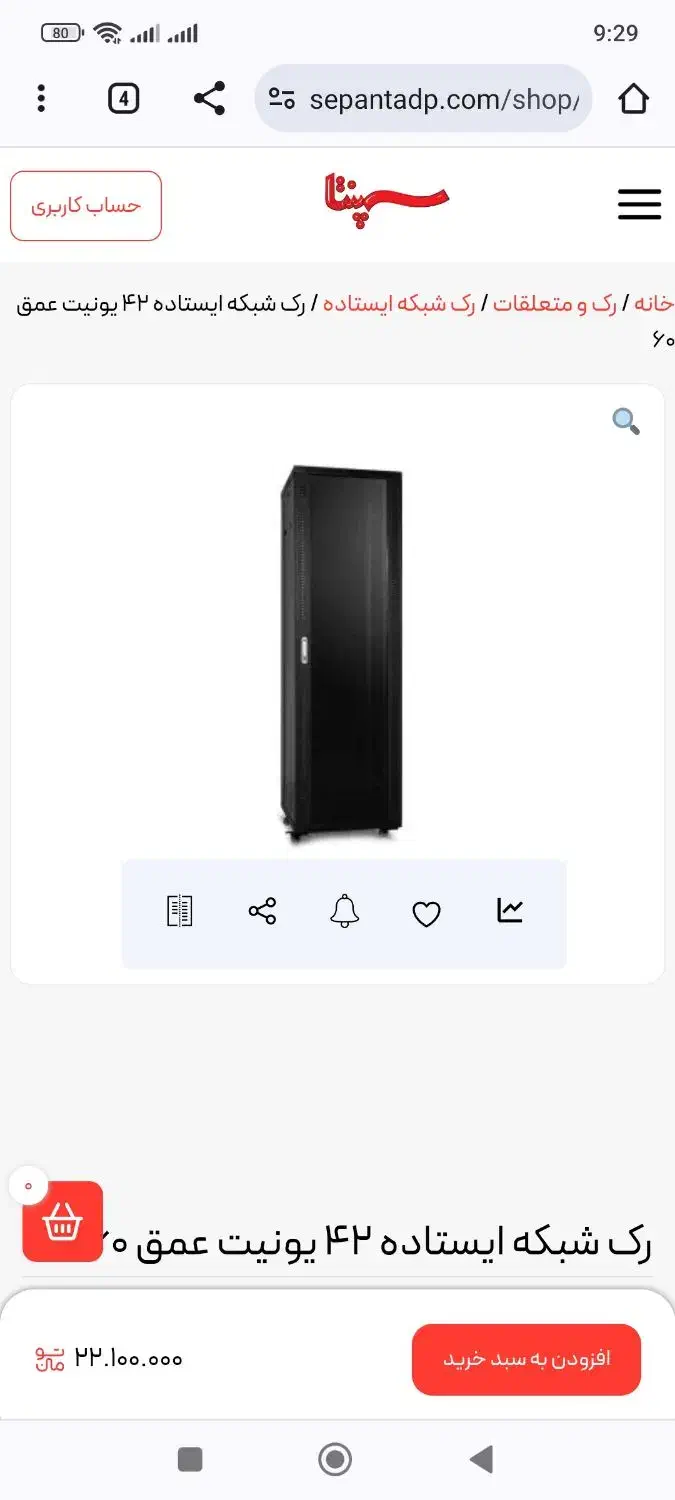The height and width of the screenshot is (1500, 675).
Task: Open the hamburger navigation menu
Action: (x=639, y=205)
